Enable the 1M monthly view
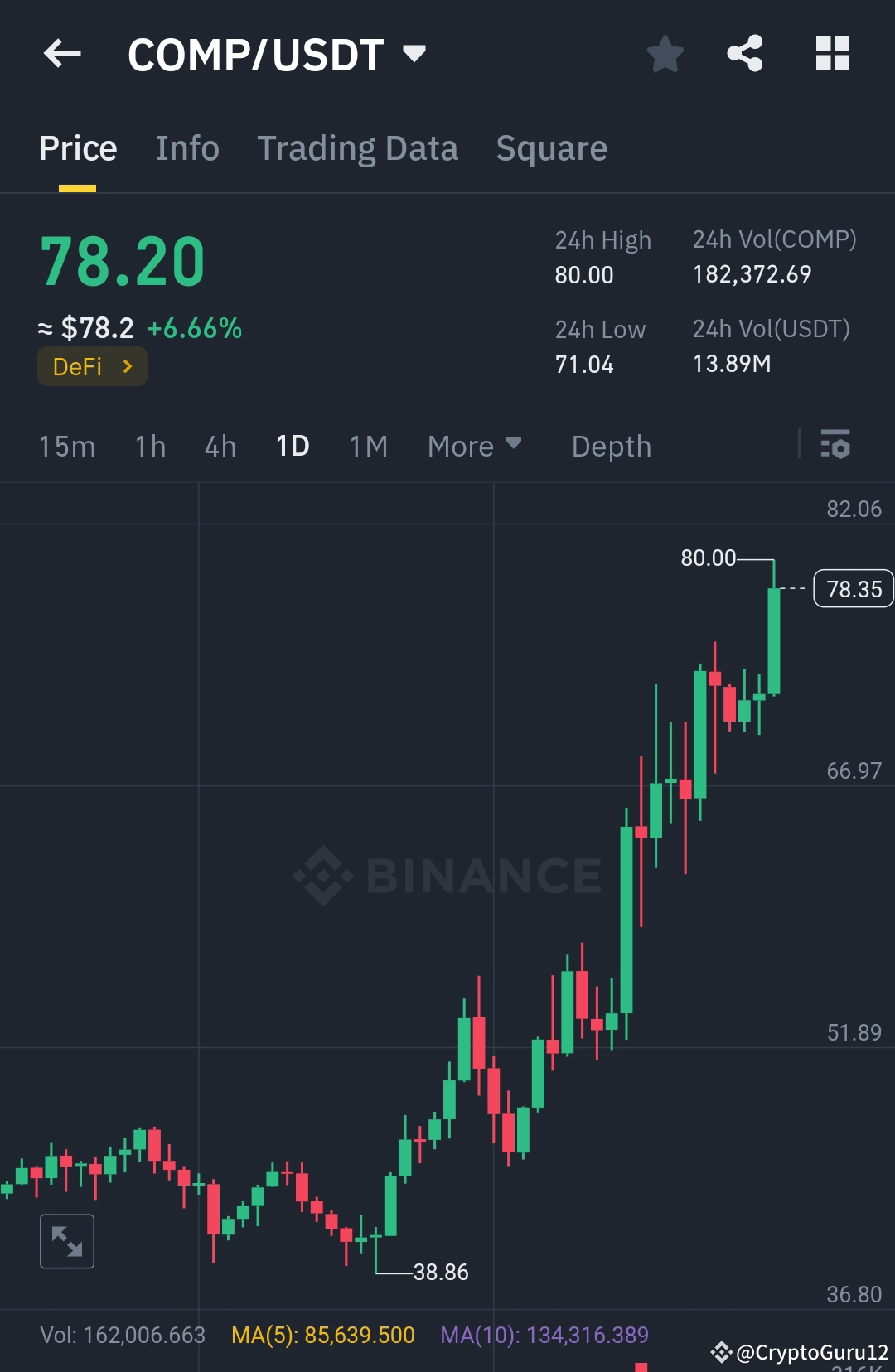 click(x=367, y=446)
